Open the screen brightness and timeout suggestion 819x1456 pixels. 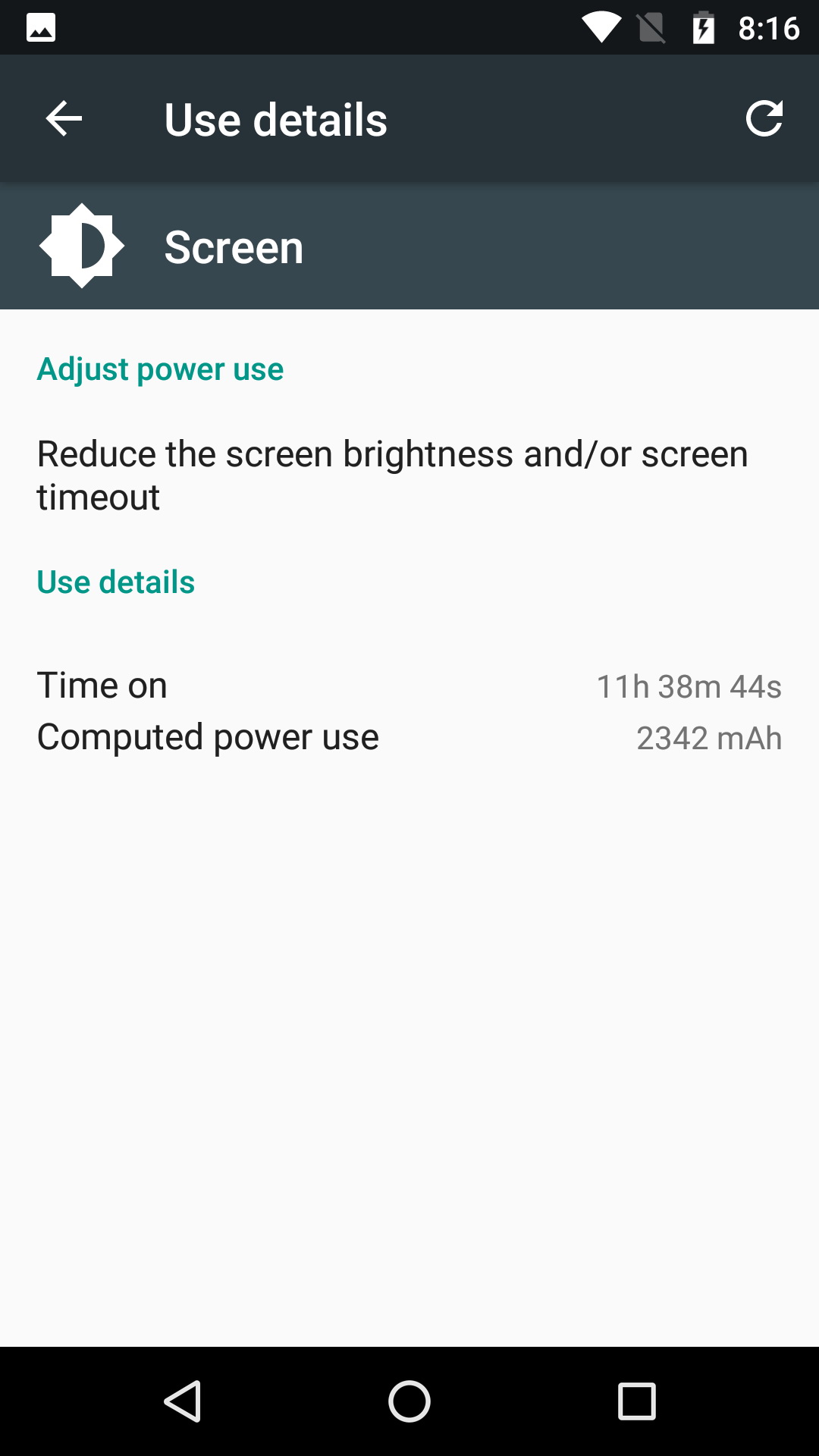pyautogui.click(x=393, y=475)
